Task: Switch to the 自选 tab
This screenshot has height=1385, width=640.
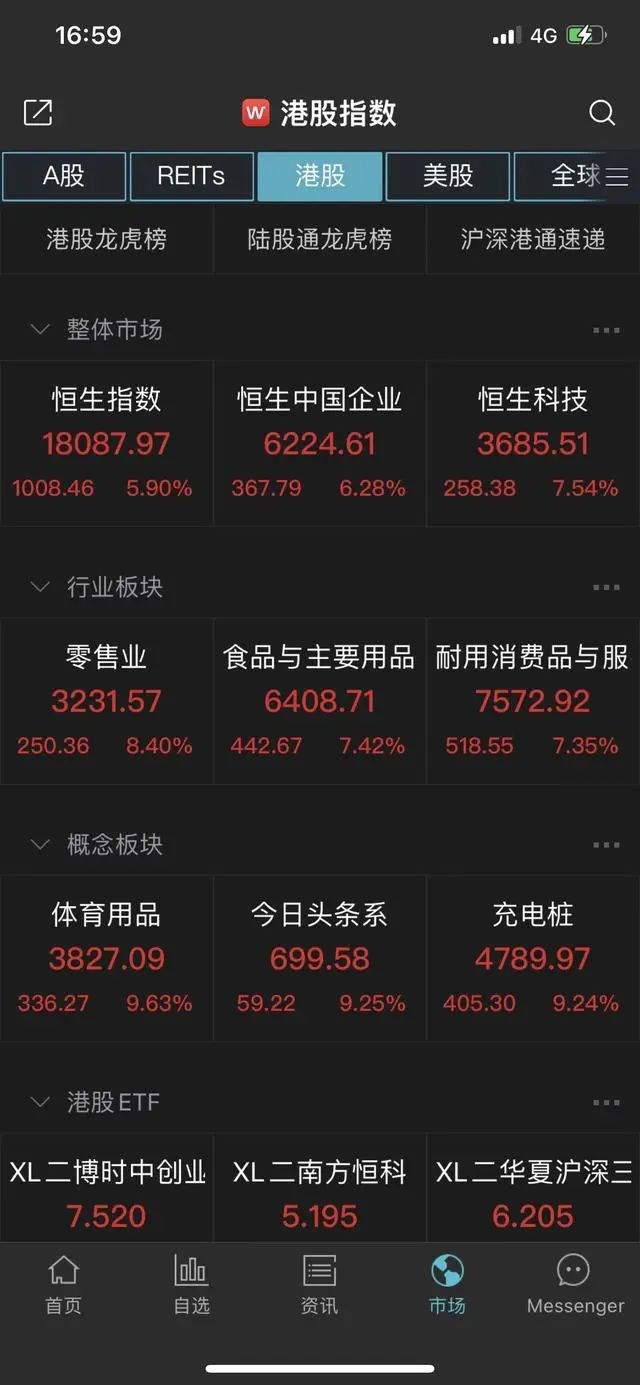Action: point(191,1285)
